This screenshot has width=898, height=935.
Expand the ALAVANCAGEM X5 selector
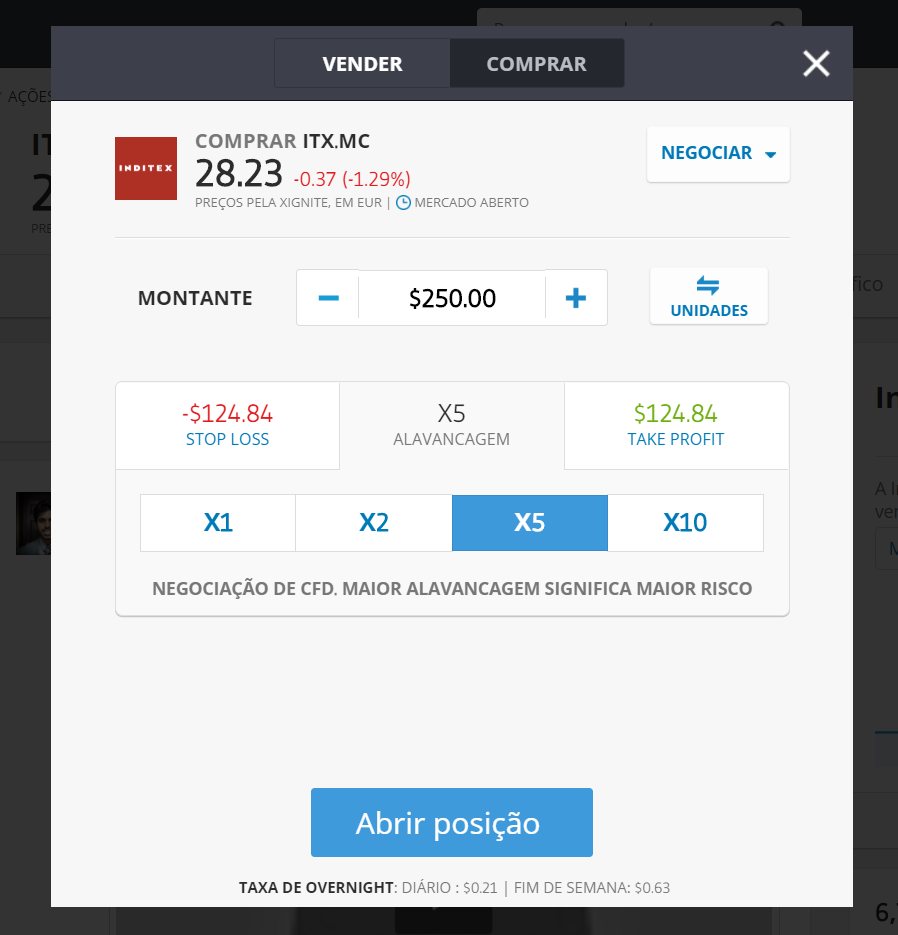click(x=451, y=425)
